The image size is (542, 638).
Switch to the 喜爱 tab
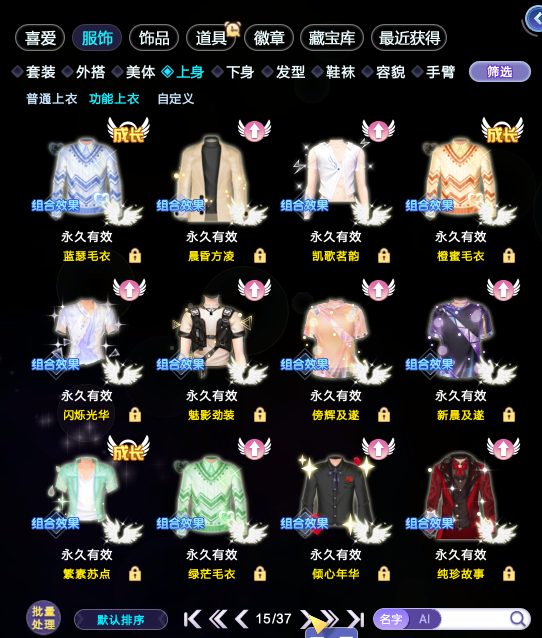point(40,38)
